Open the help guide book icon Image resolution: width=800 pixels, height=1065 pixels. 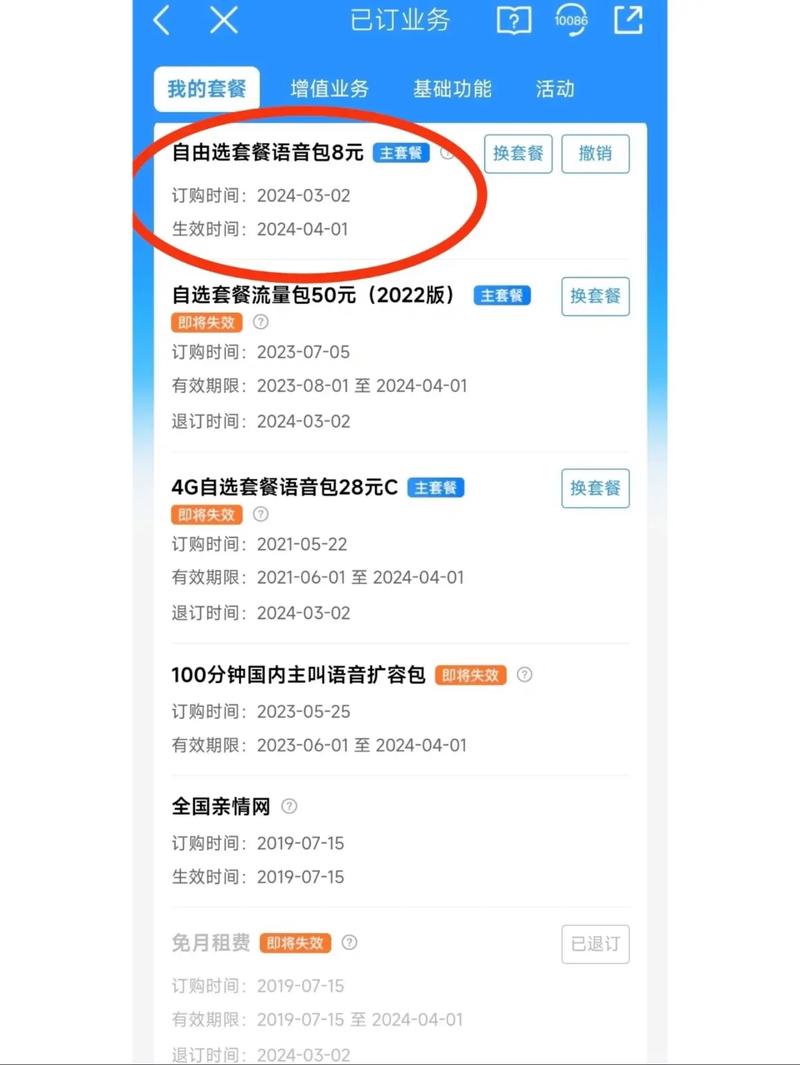(512, 21)
